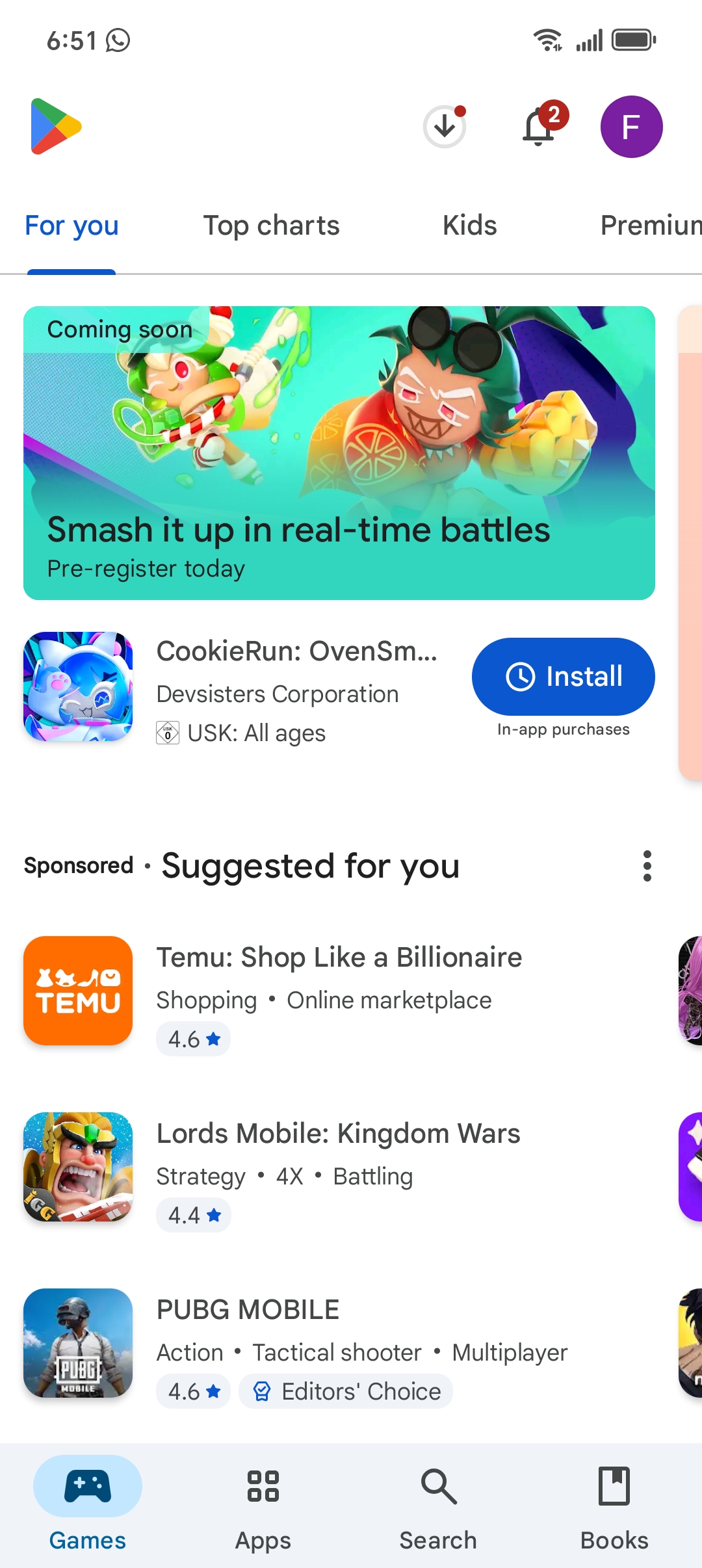The width and height of the screenshot is (702, 1568).
Task: Select the For you tab
Action: click(x=71, y=226)
